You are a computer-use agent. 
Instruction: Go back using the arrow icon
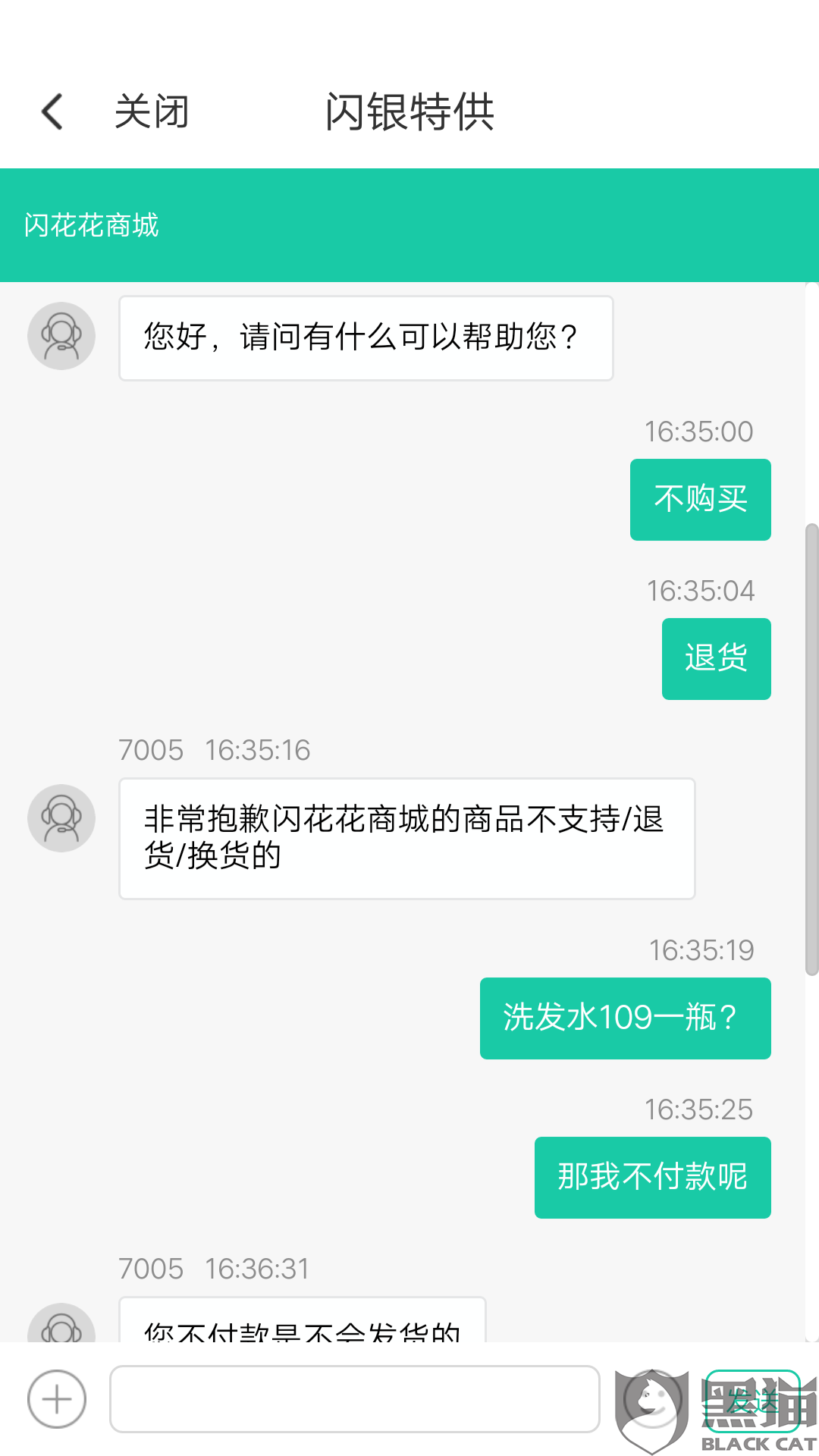[x=52, y=112]
